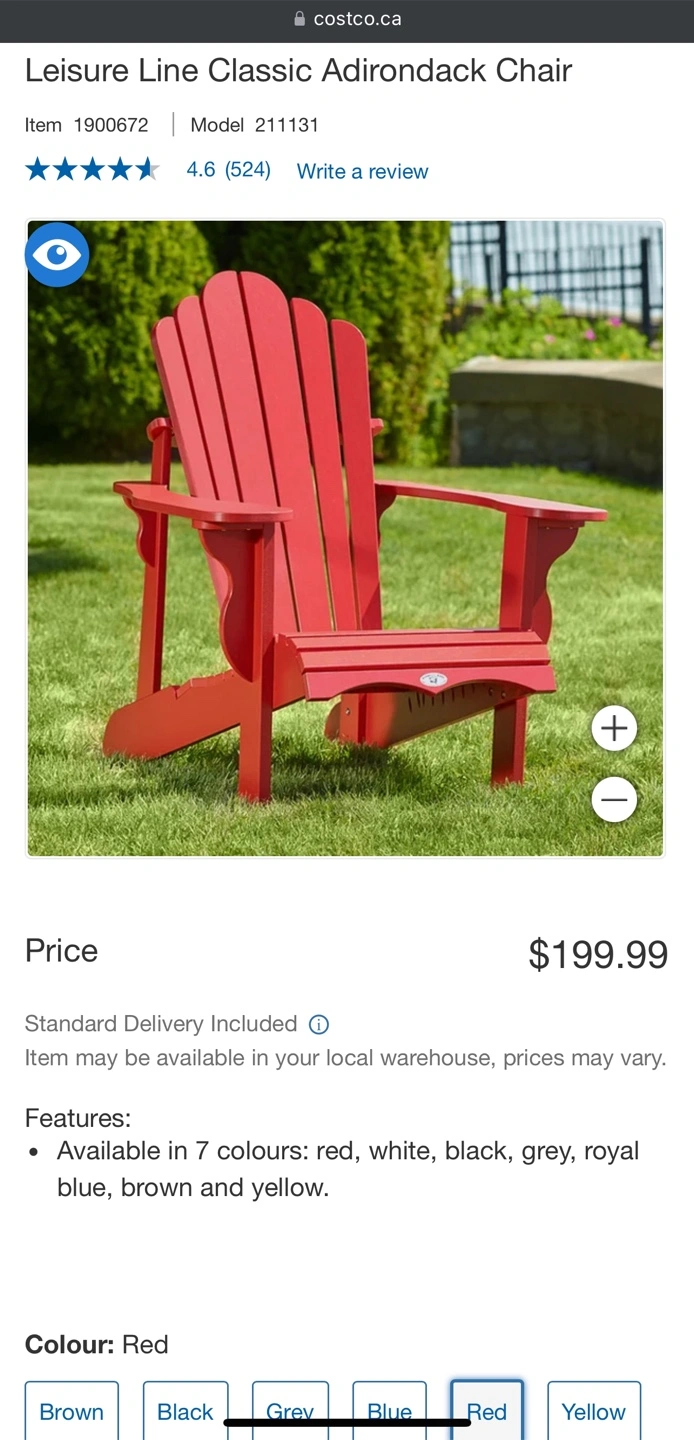
Task: Select the Red colour option
Action: 487,1409
